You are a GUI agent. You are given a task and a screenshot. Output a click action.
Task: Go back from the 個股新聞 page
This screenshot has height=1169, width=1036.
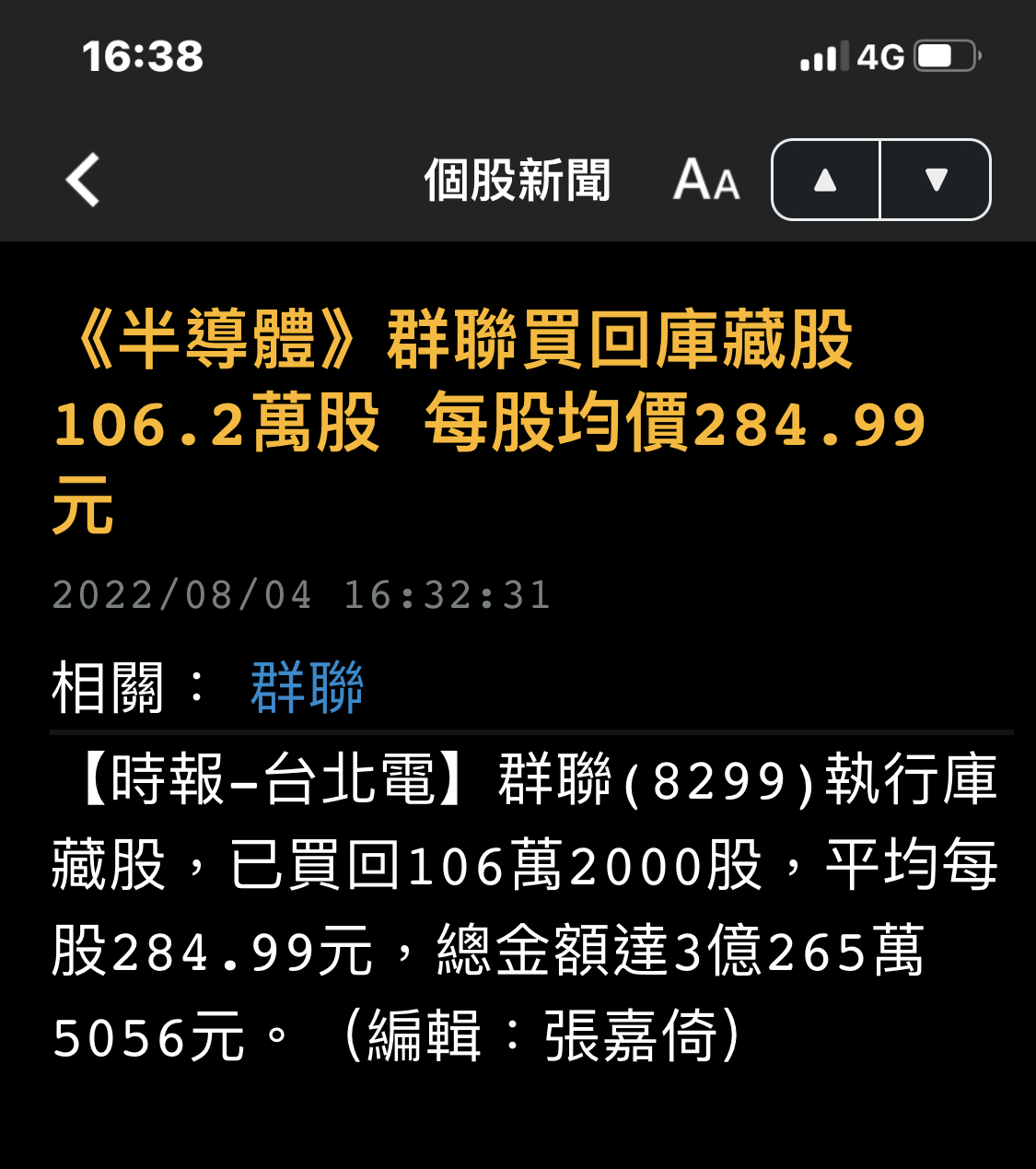pos(83,180)
